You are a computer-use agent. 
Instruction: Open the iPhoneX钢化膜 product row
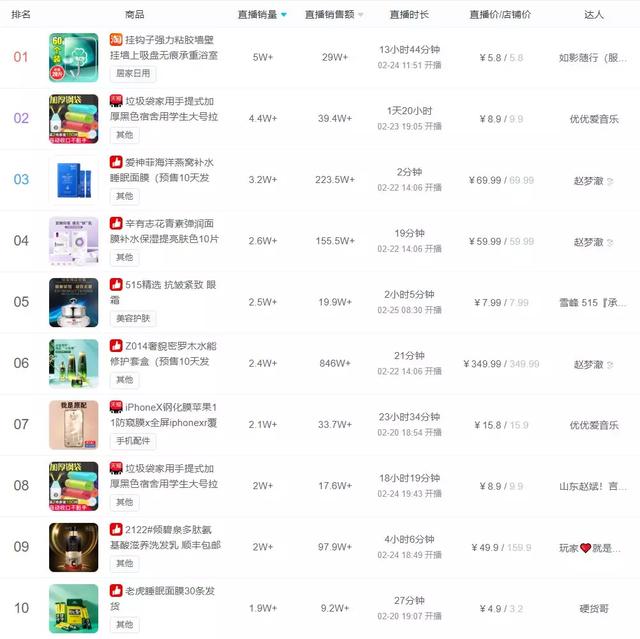[x=169, y=414]
